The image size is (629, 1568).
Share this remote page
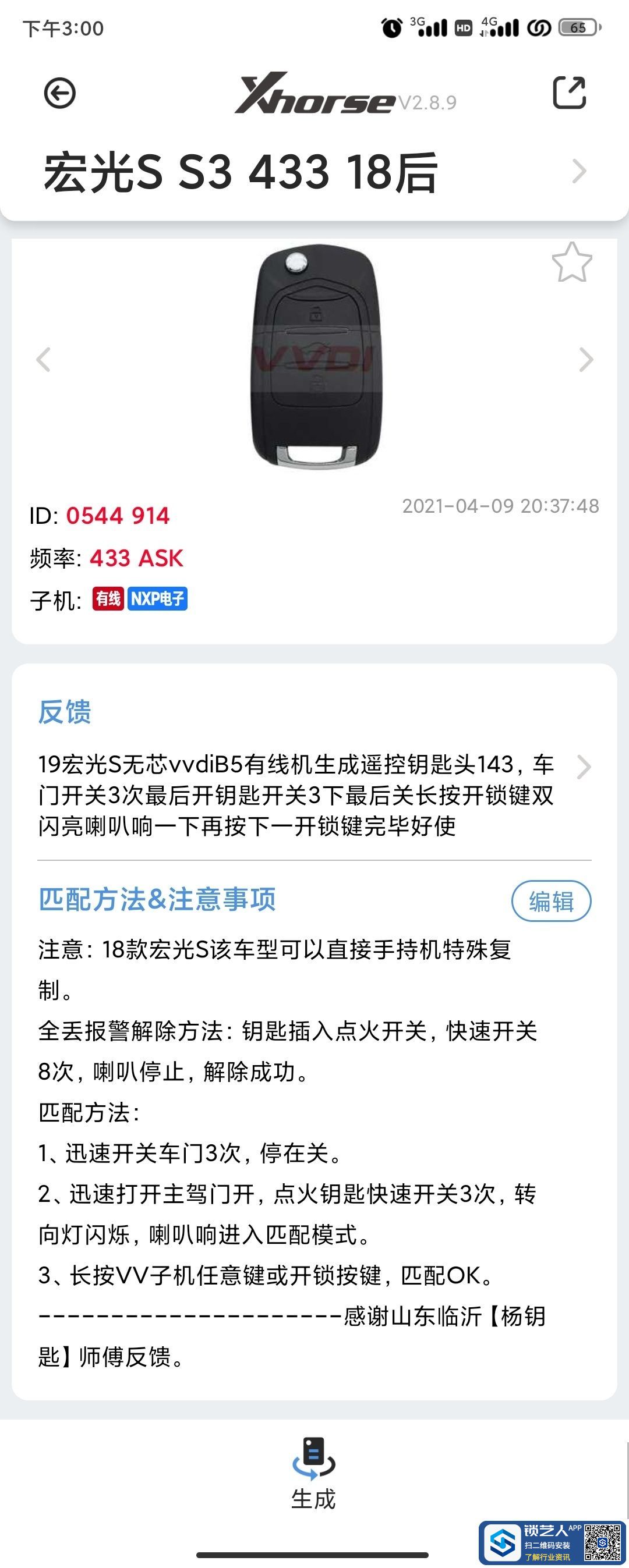[x=568, y=93]
